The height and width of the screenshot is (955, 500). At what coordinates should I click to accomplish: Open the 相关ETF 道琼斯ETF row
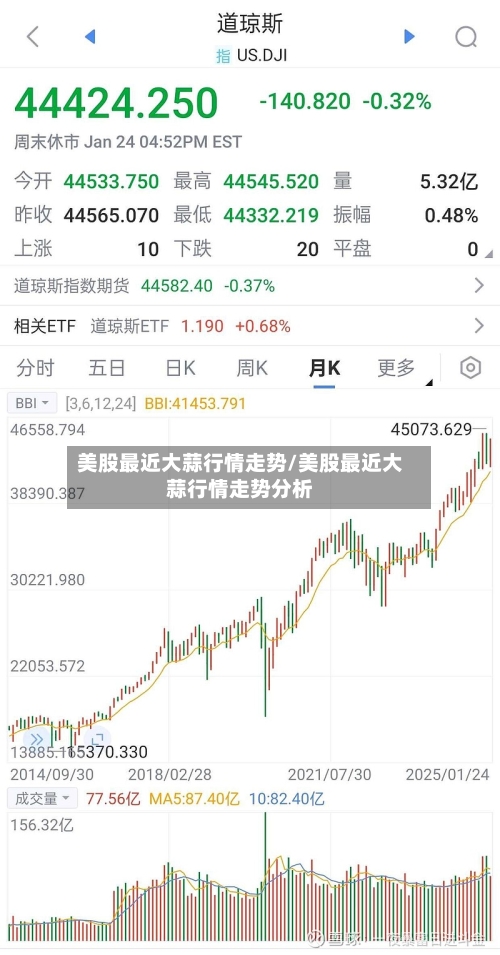click(x=250, y=326)
